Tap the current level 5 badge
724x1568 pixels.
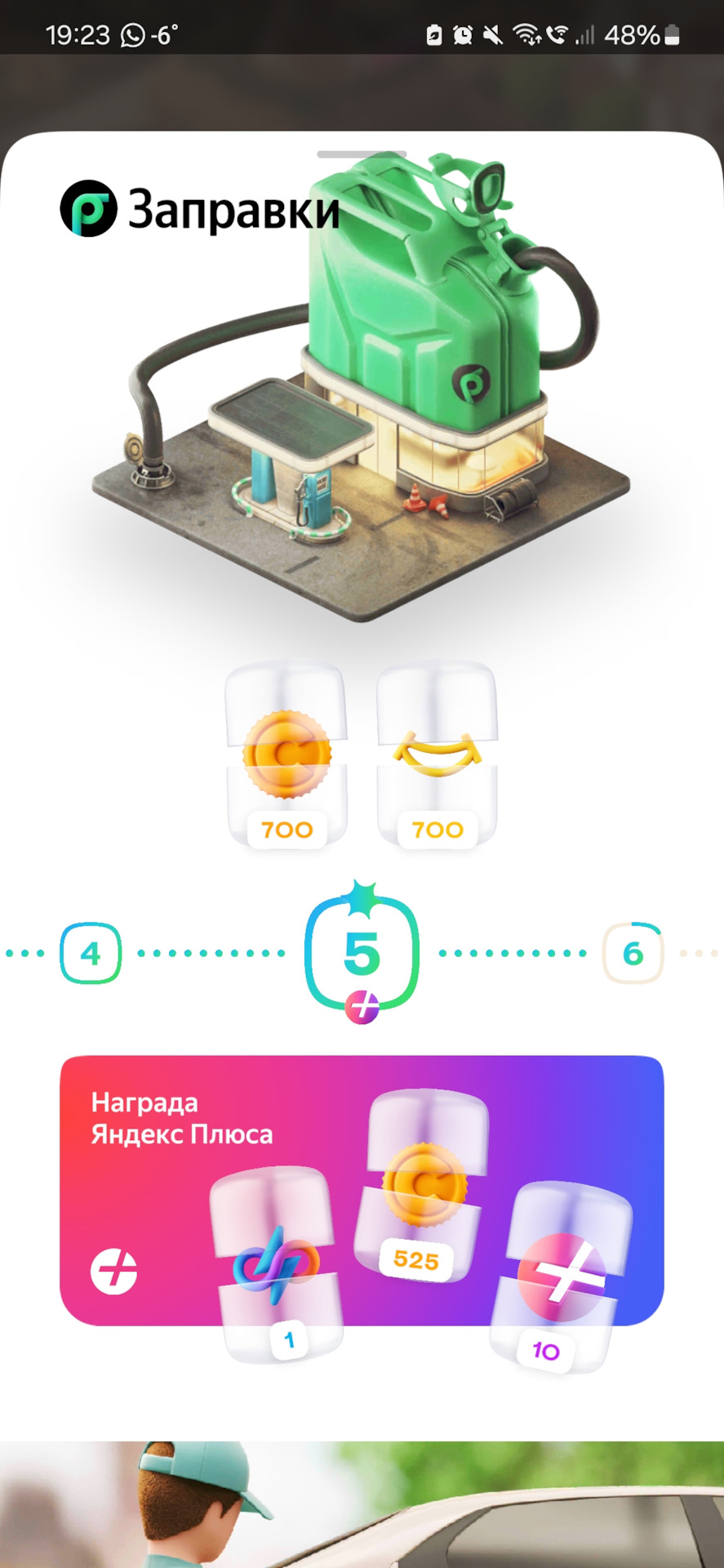pos(362,952)
